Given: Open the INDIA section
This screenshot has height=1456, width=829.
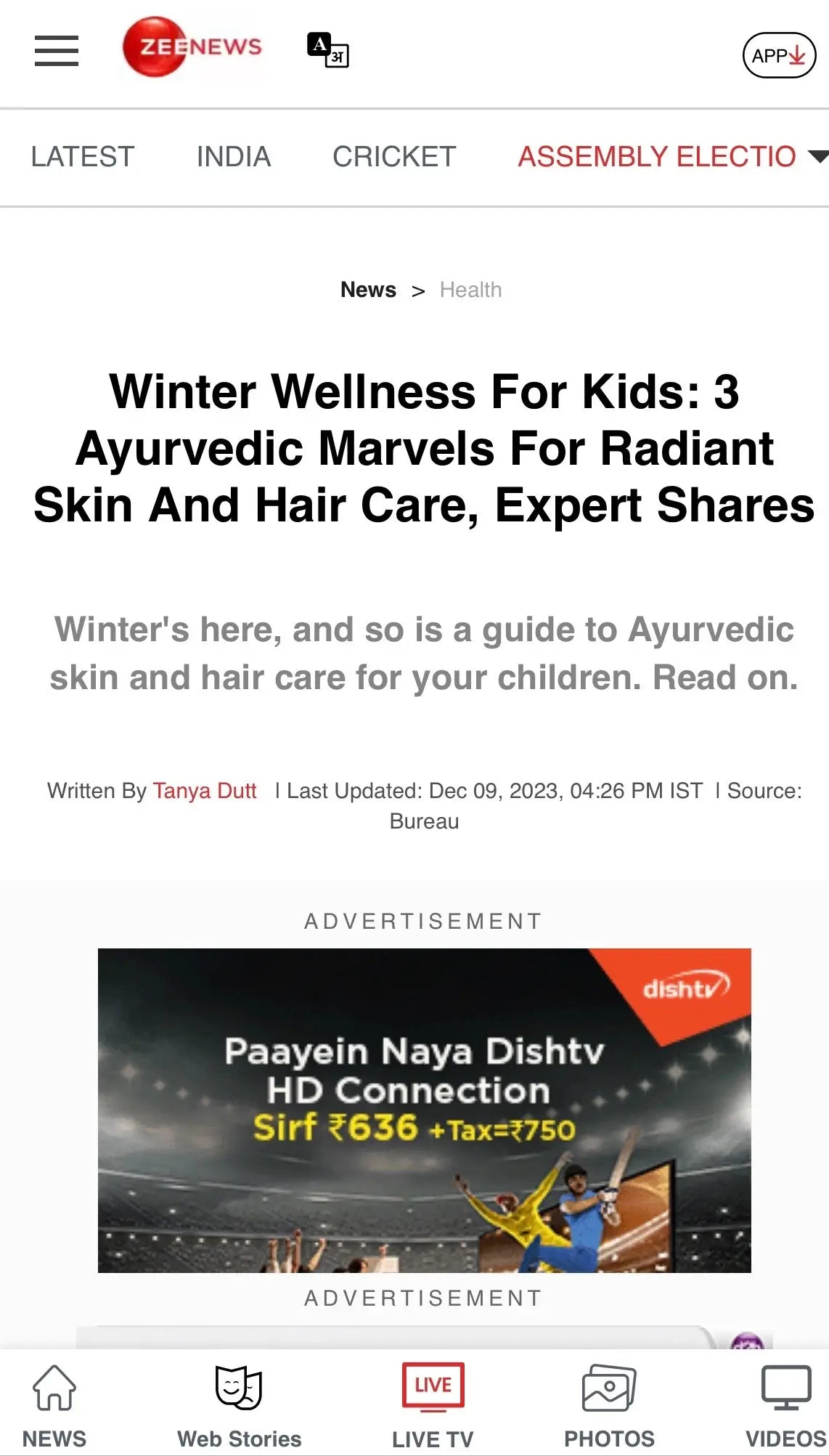Looking at the screenshot, I should (233, 157).
